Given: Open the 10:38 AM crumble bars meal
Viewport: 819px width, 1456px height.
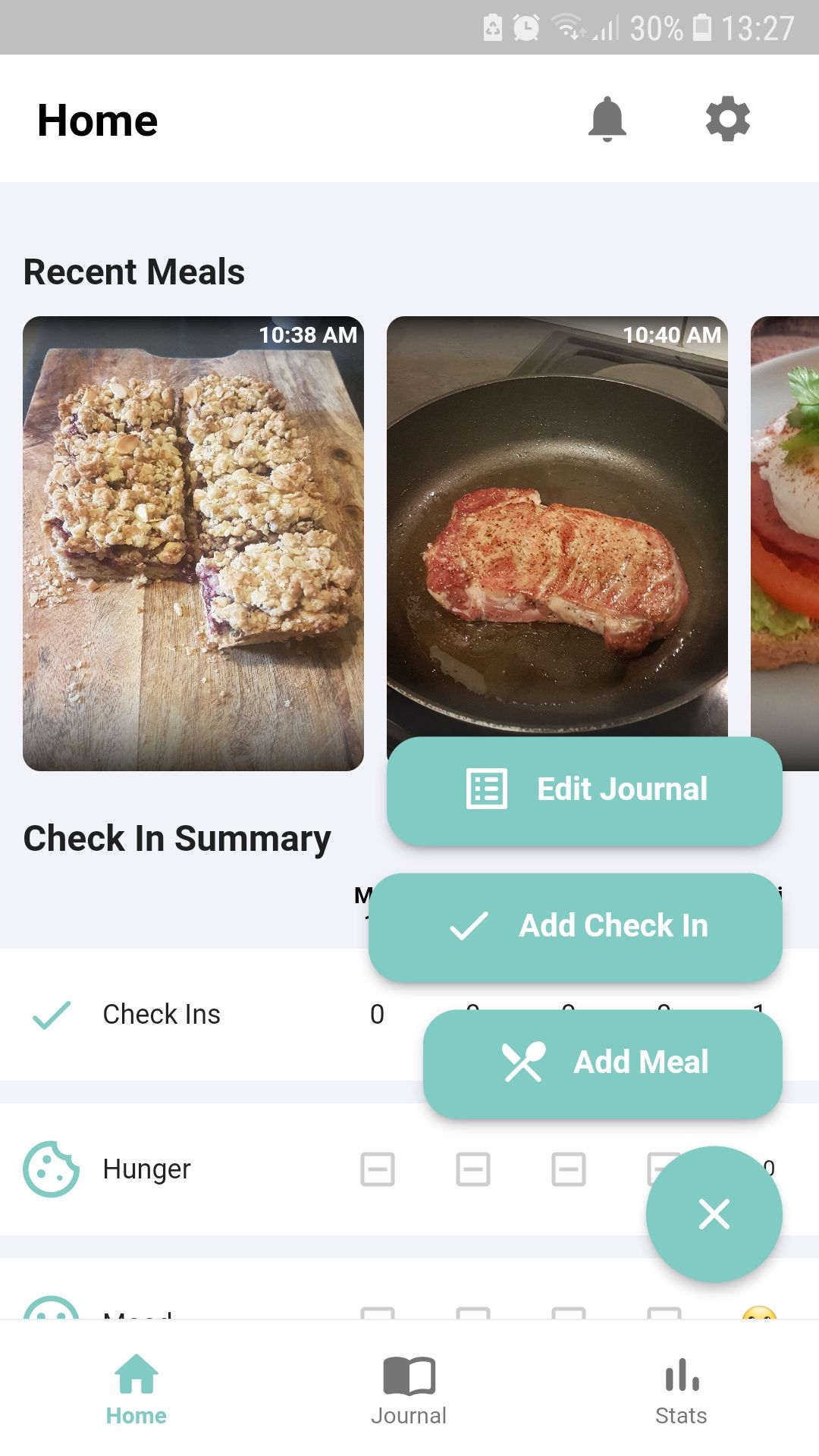Looking at the screenshot, I should click(193, 543).
